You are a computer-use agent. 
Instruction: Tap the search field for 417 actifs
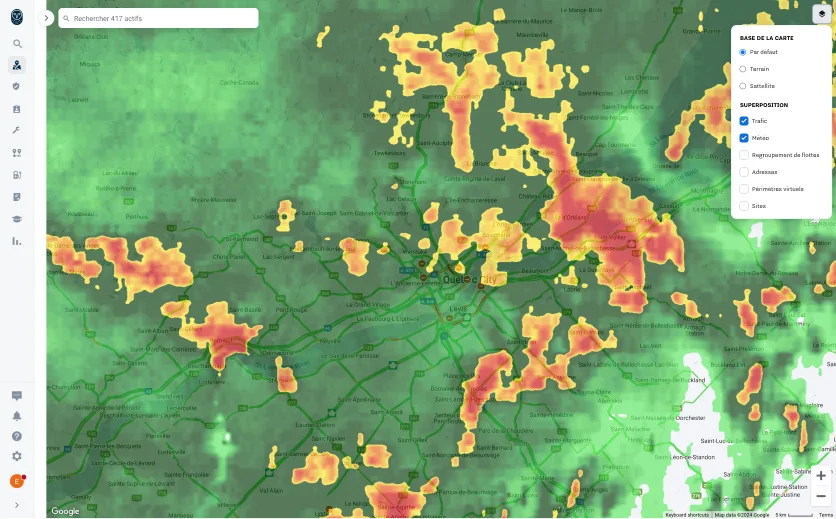160,18
